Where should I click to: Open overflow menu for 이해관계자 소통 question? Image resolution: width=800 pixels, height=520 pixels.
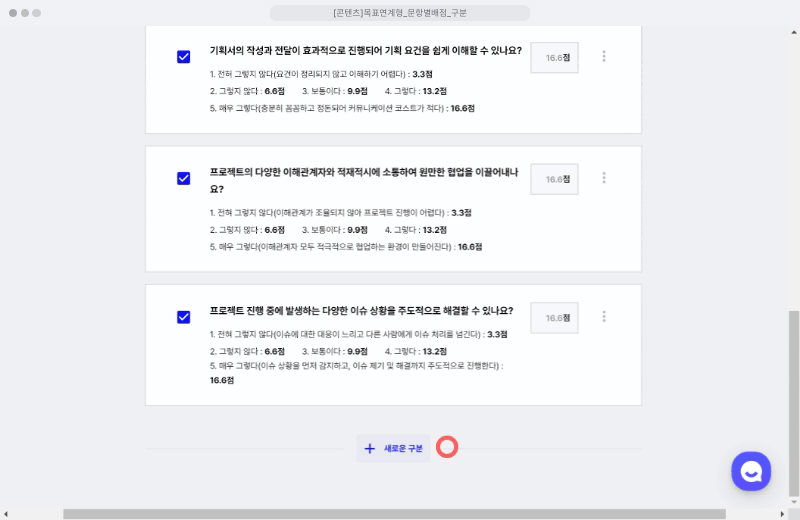coord(604,178)
